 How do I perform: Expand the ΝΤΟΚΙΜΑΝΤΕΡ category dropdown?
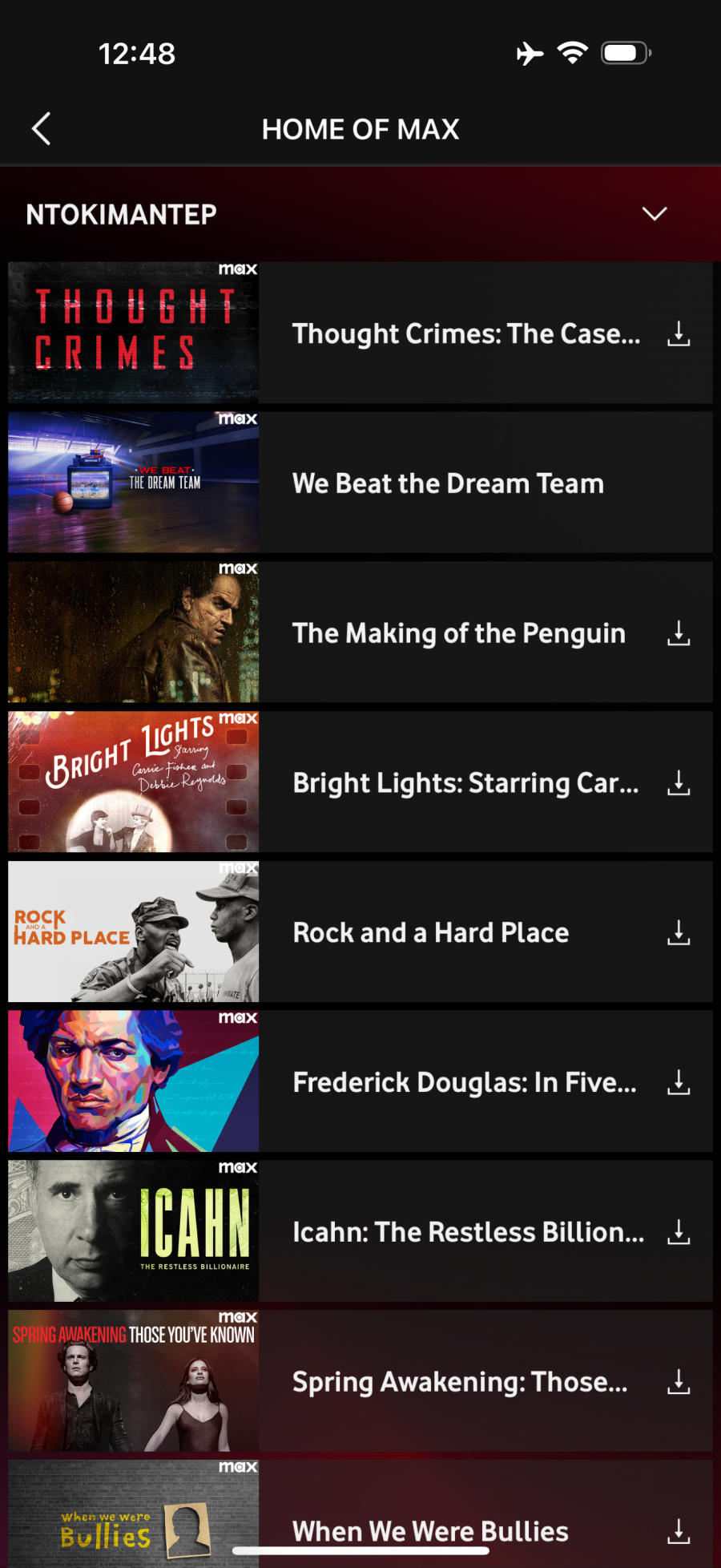tap(654, 214)
